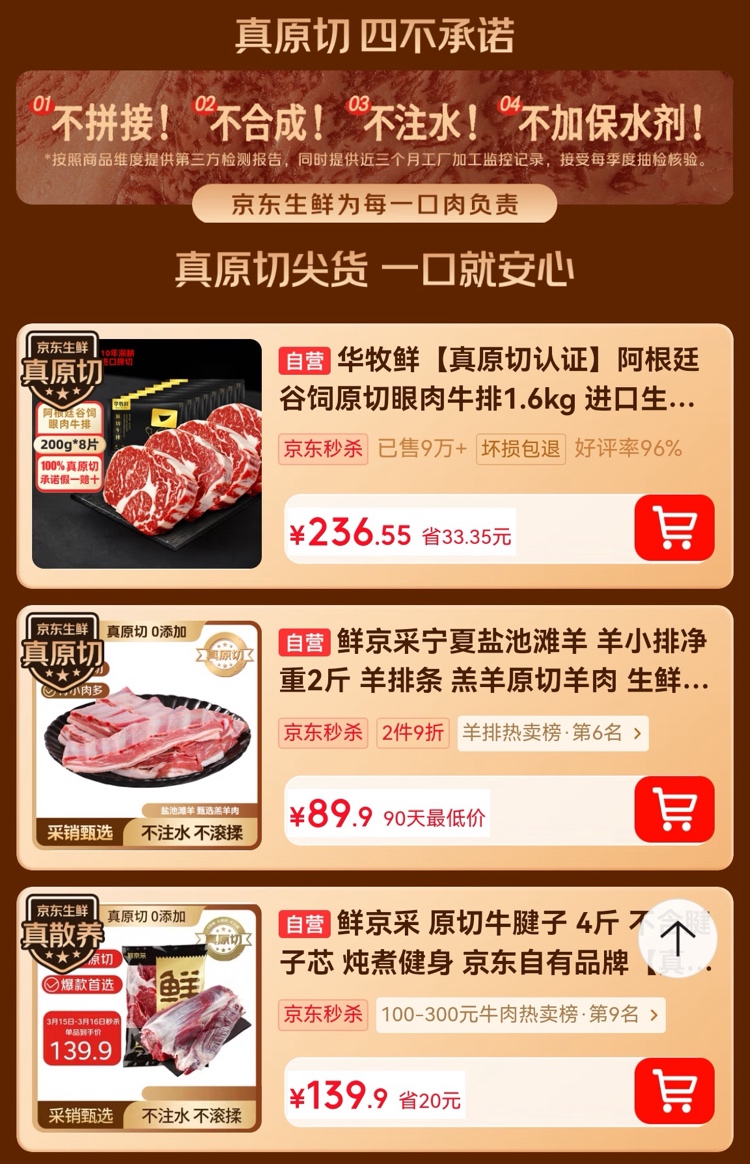
Task: Tap the back-to-top arrow button
Action: pos(678,938)
